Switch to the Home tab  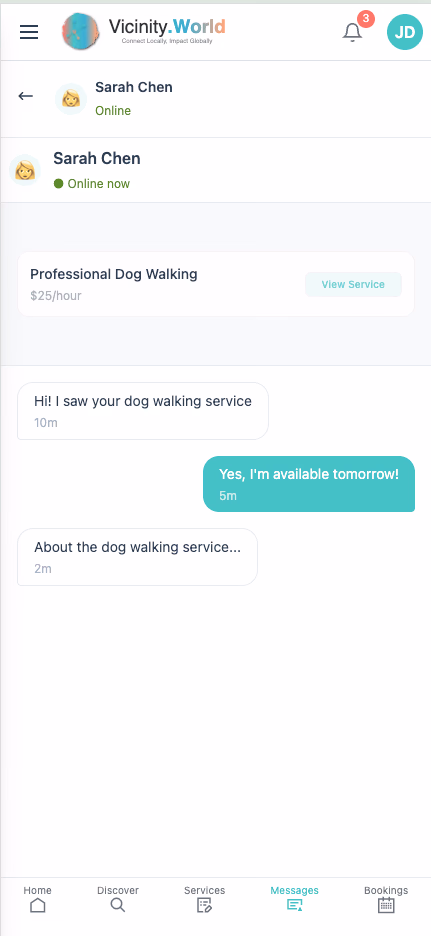[x=38, y=899]
